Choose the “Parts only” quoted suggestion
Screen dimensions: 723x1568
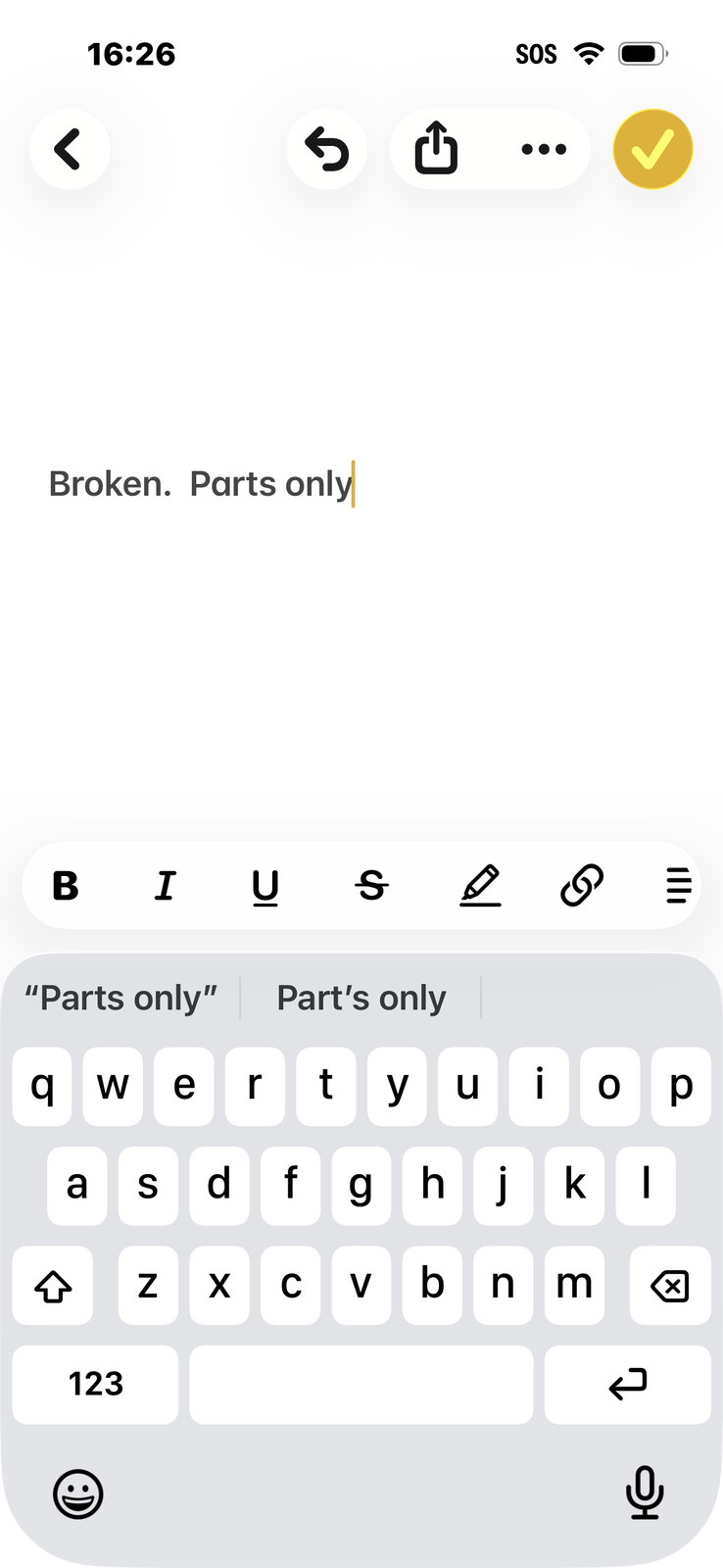click(120, 998)
